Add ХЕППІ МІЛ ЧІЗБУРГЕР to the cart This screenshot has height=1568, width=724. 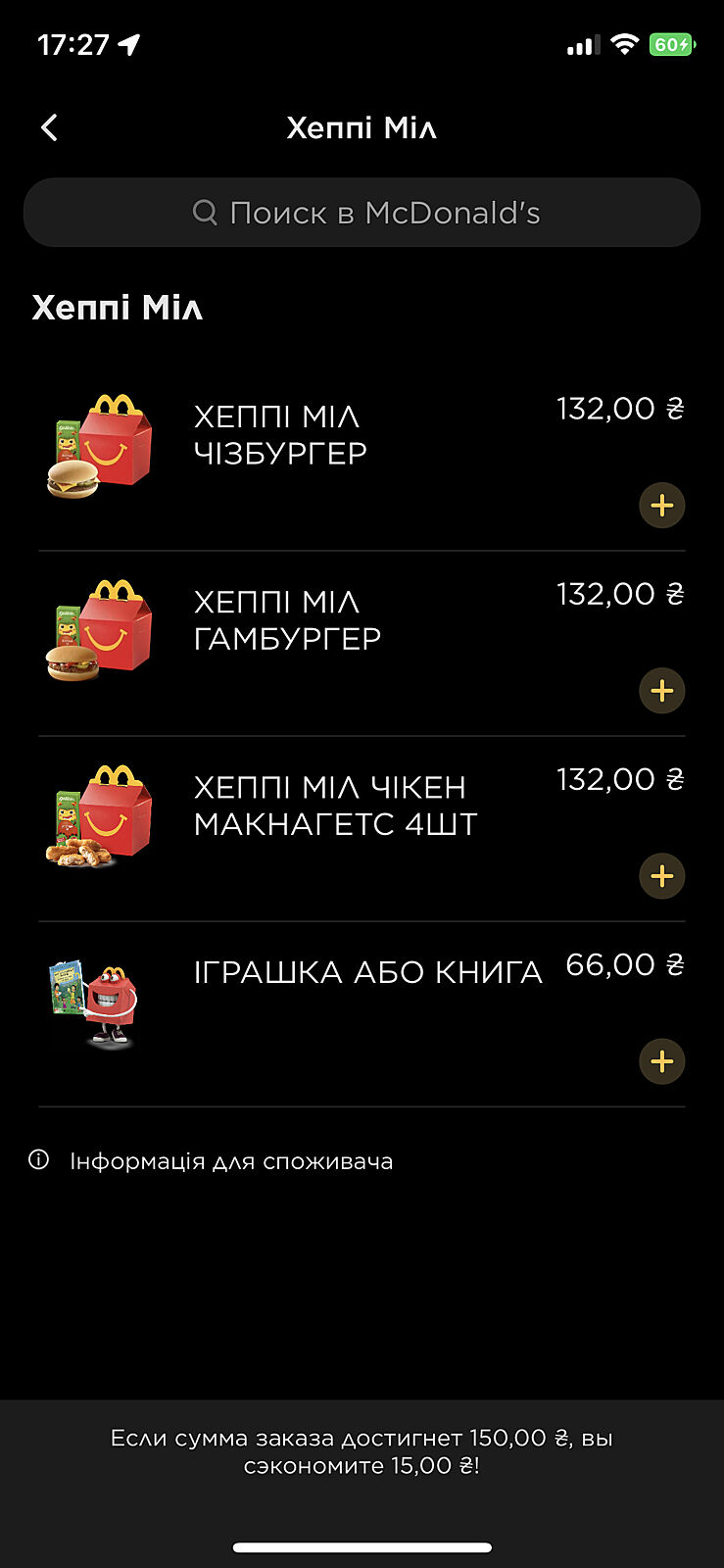(662, 506)
